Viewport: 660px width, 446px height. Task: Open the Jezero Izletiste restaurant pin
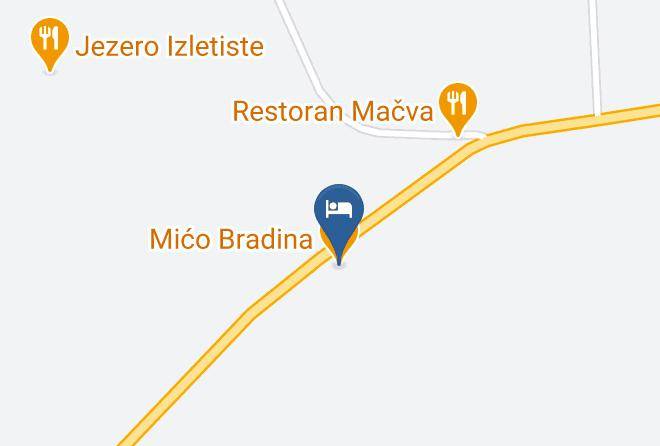(50, 44)
